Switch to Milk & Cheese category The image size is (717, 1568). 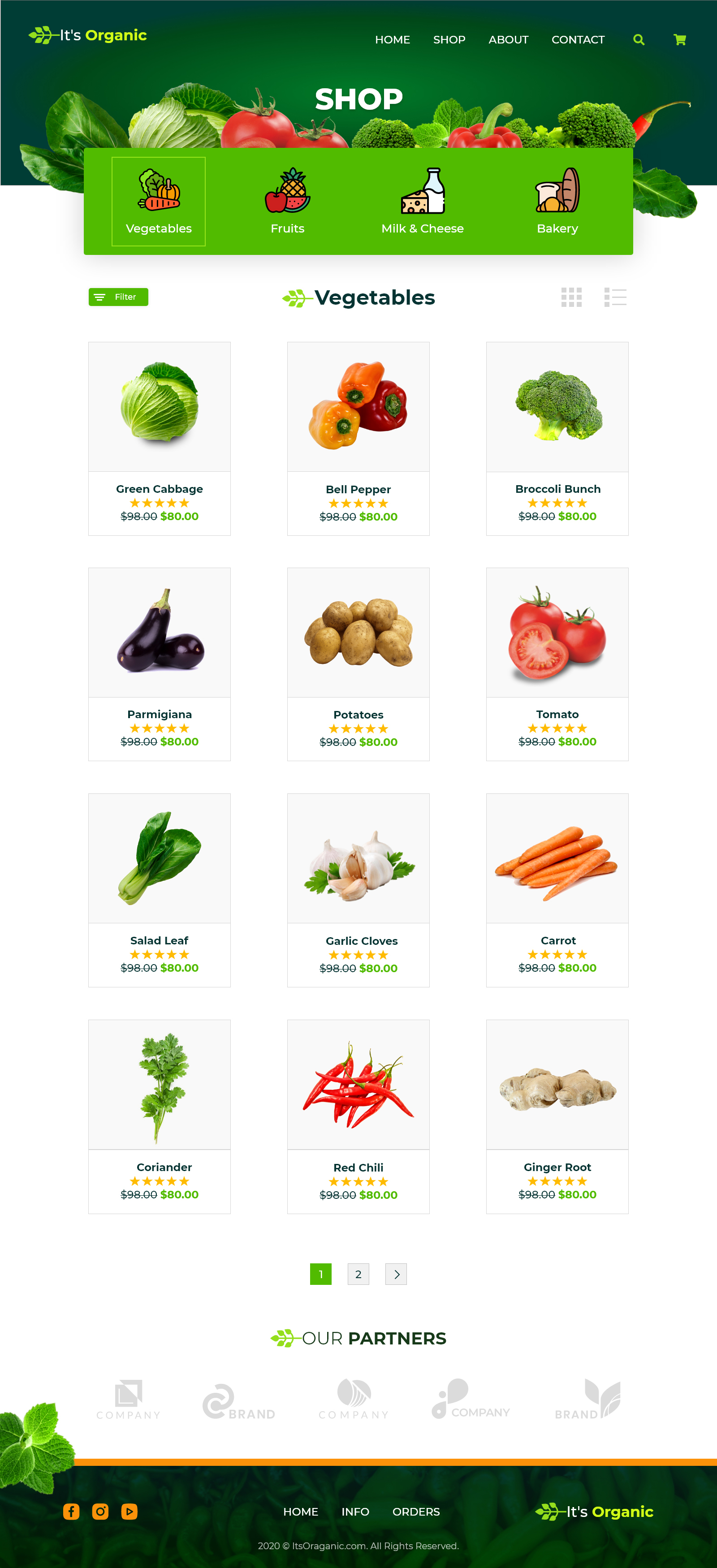click(423, 201)
